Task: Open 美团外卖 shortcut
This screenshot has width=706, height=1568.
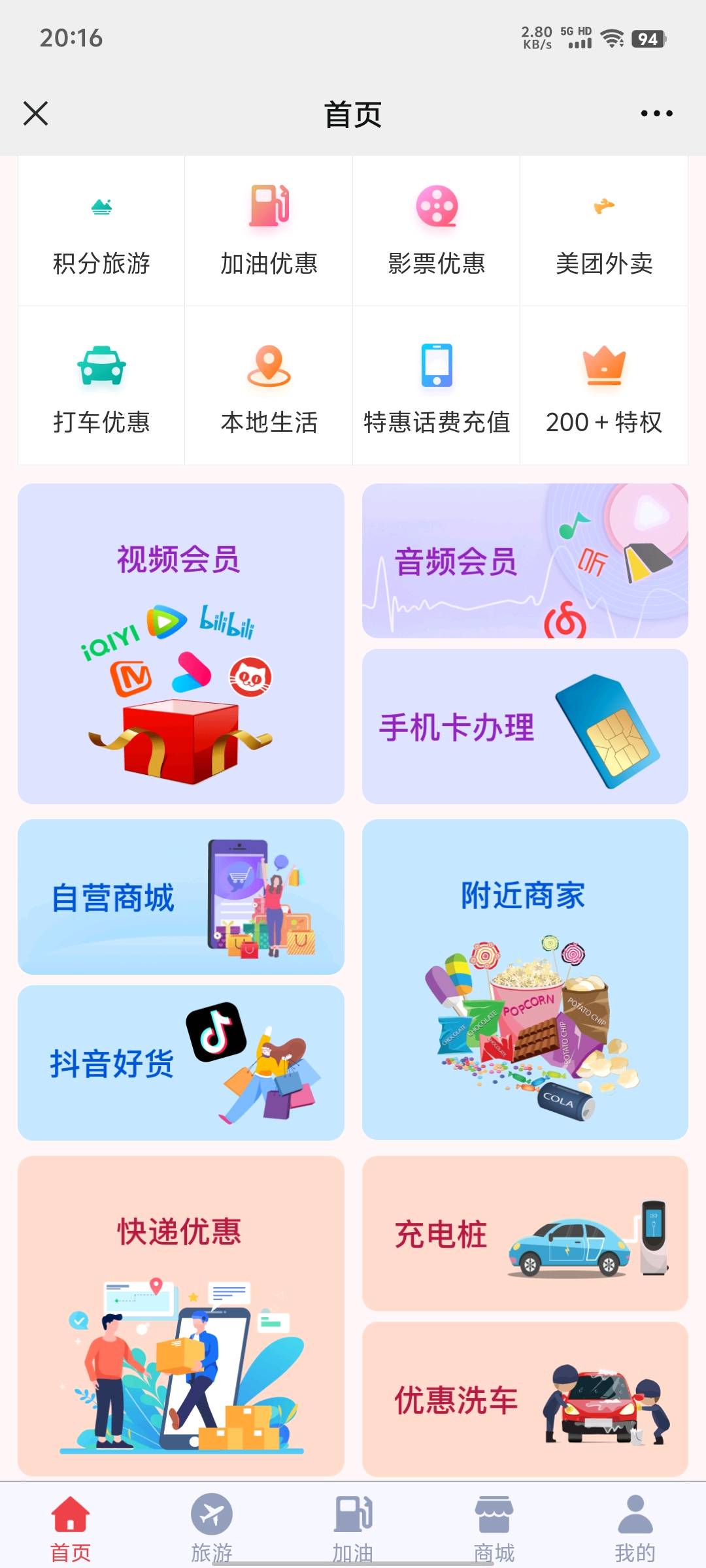Action: pos(603,232)
